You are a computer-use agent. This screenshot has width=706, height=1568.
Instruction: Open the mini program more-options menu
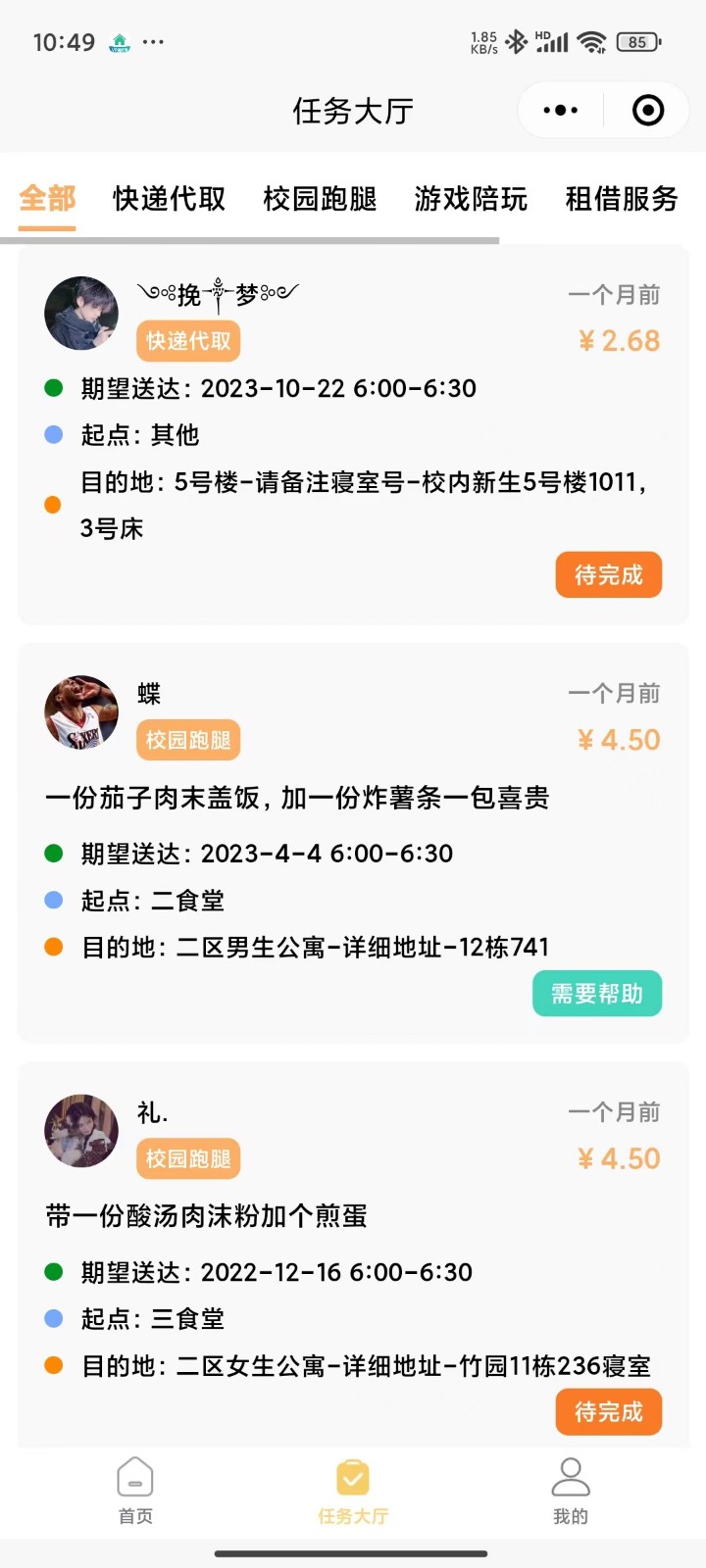click(561, 111)
